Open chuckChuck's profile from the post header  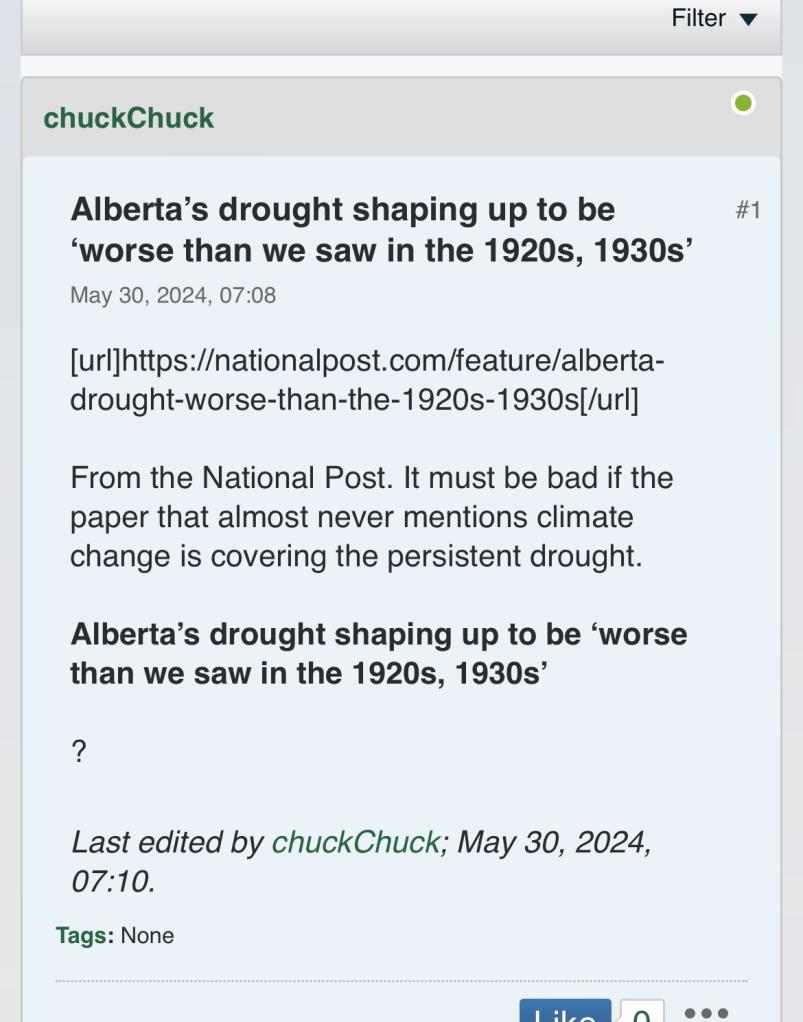(x=128, y=118)
